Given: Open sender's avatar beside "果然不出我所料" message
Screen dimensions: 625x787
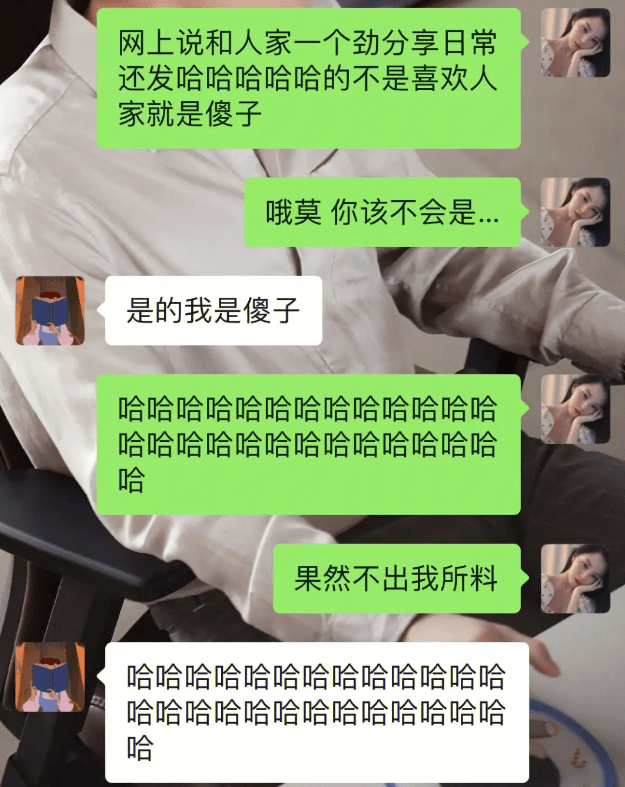Looking at the screenshot, I should 575,578.
